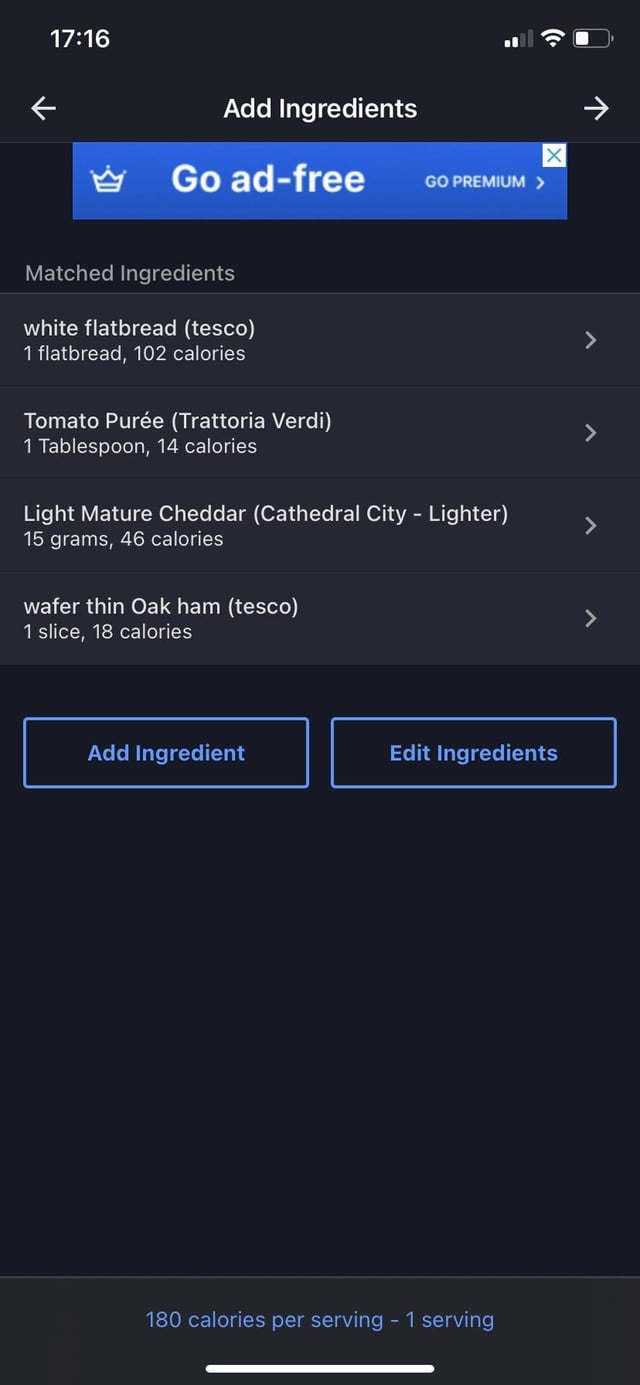Viewport: 640px width, 1385px height.
Task: Tap 180 calories per serving summary
Action: (x=320, y=1320)
